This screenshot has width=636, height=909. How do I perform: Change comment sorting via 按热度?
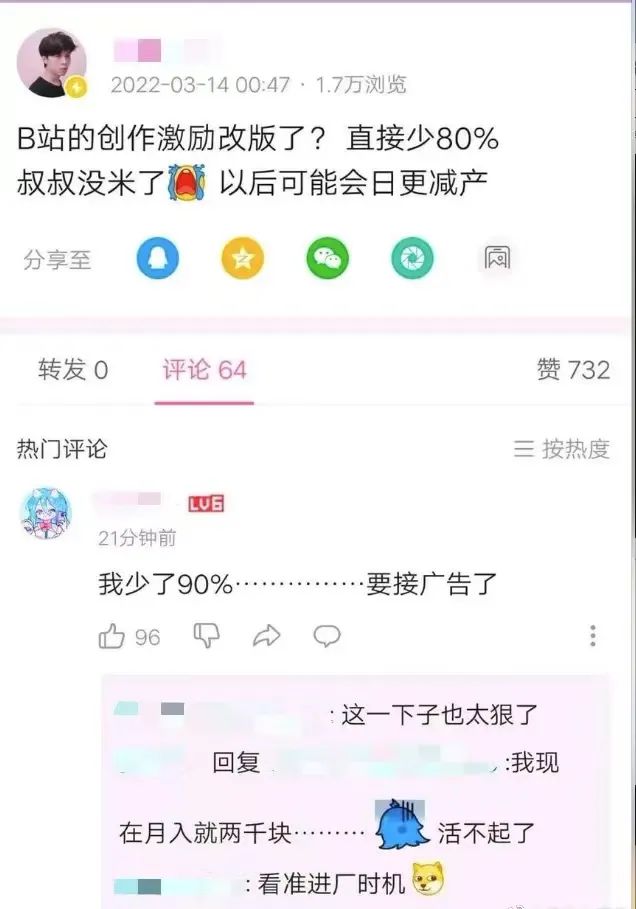coord(562,449)
